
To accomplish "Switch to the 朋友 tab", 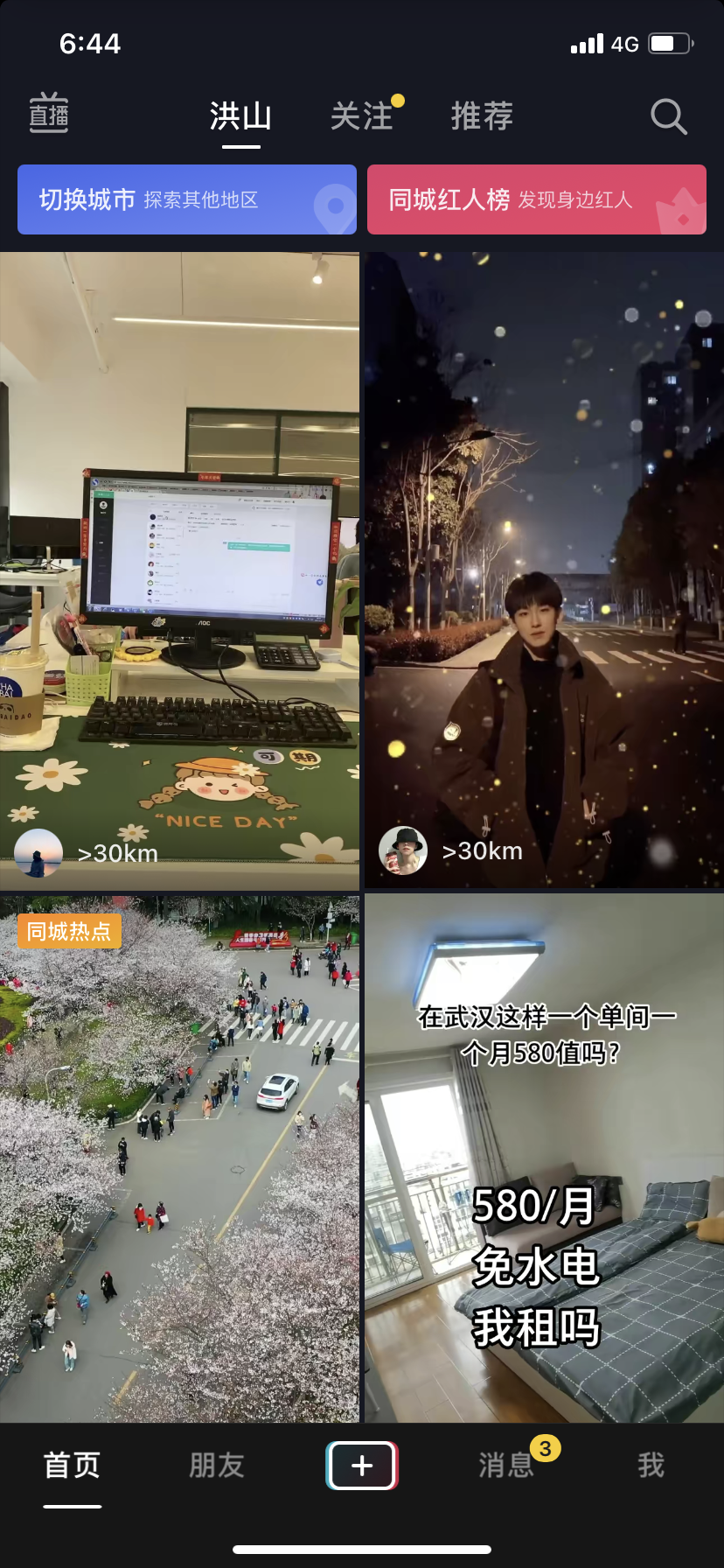I will point(217,1466).
